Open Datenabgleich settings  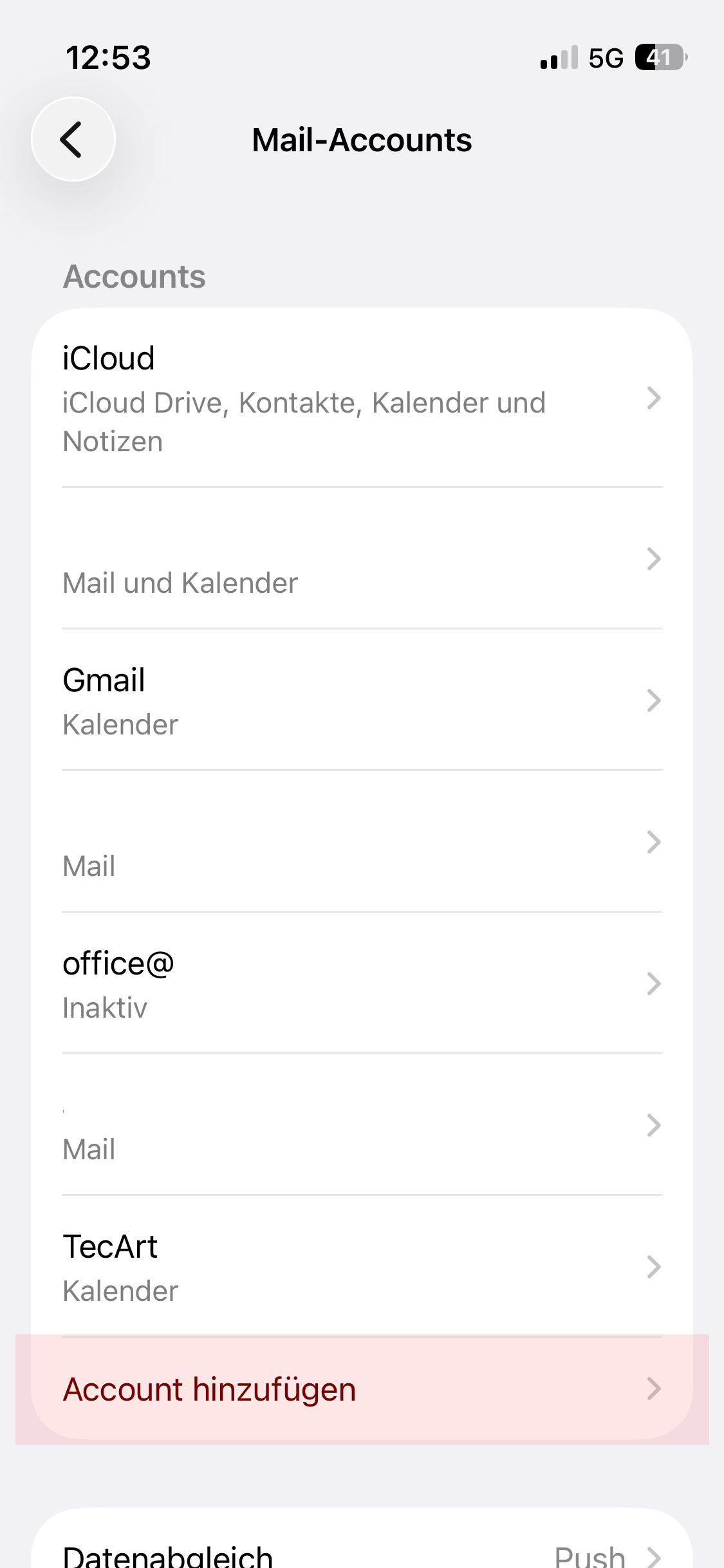click(x=362, y=1554)
